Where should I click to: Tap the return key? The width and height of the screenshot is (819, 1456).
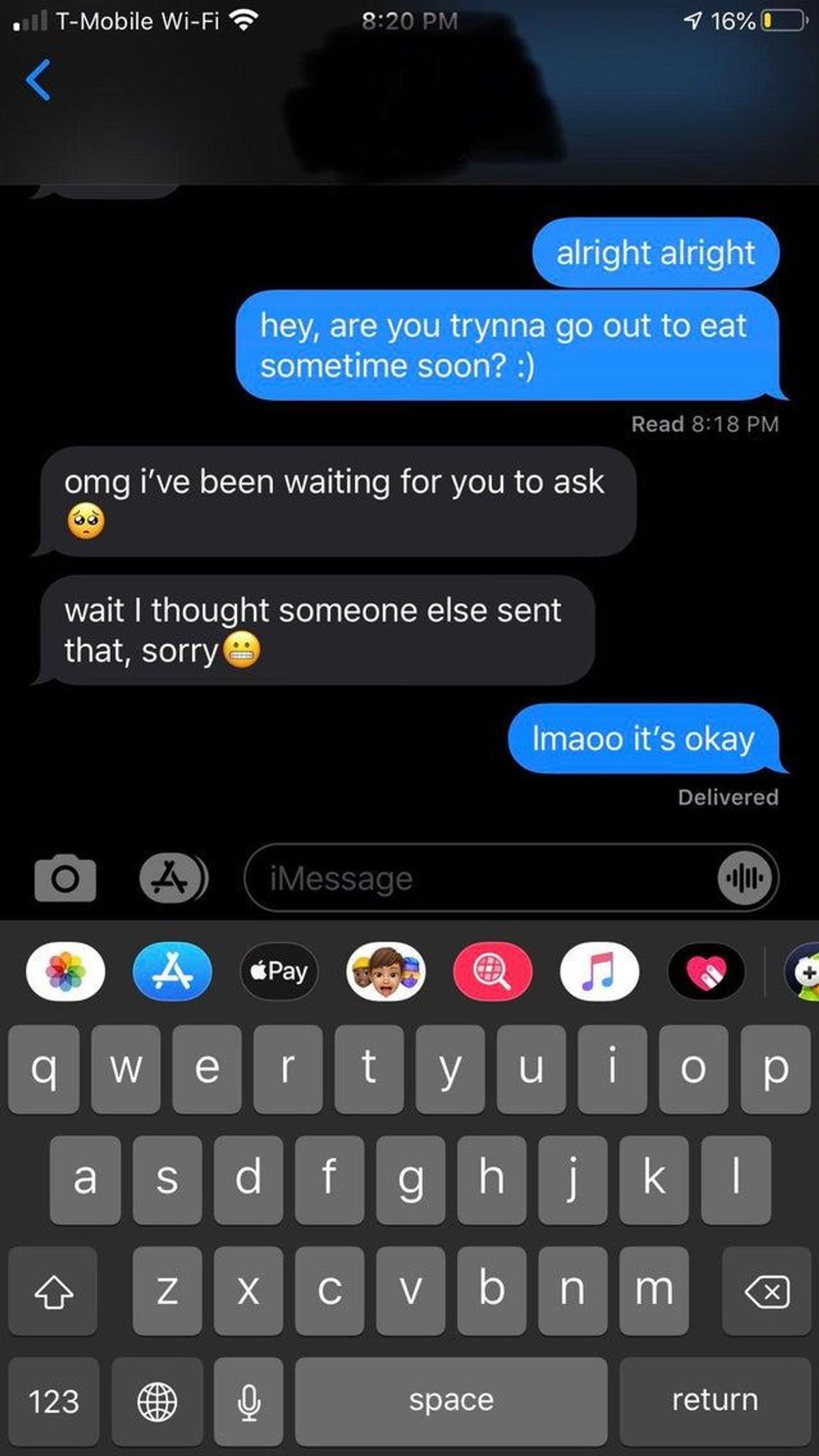[715, 1401]
